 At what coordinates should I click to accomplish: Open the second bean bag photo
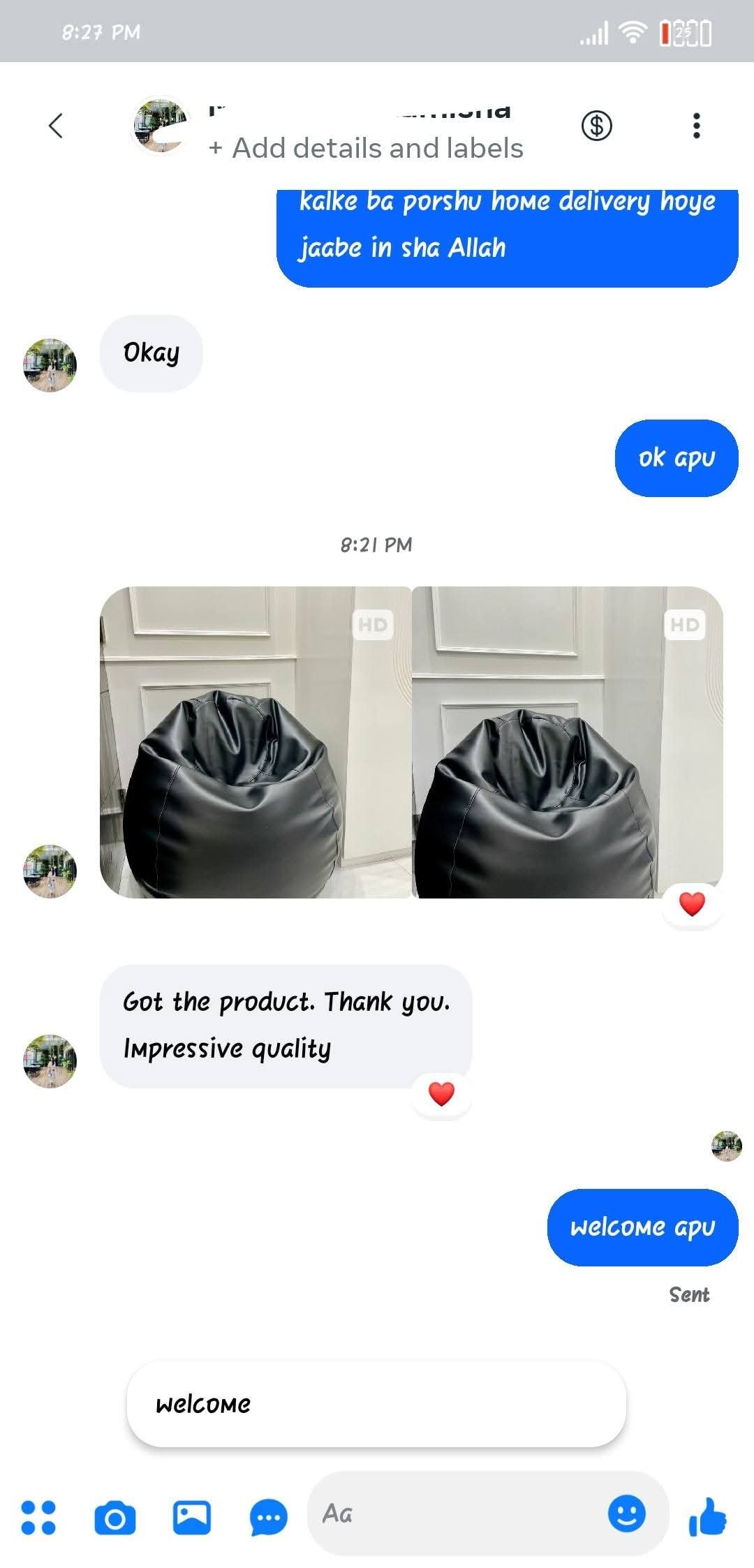coord(568,742)
